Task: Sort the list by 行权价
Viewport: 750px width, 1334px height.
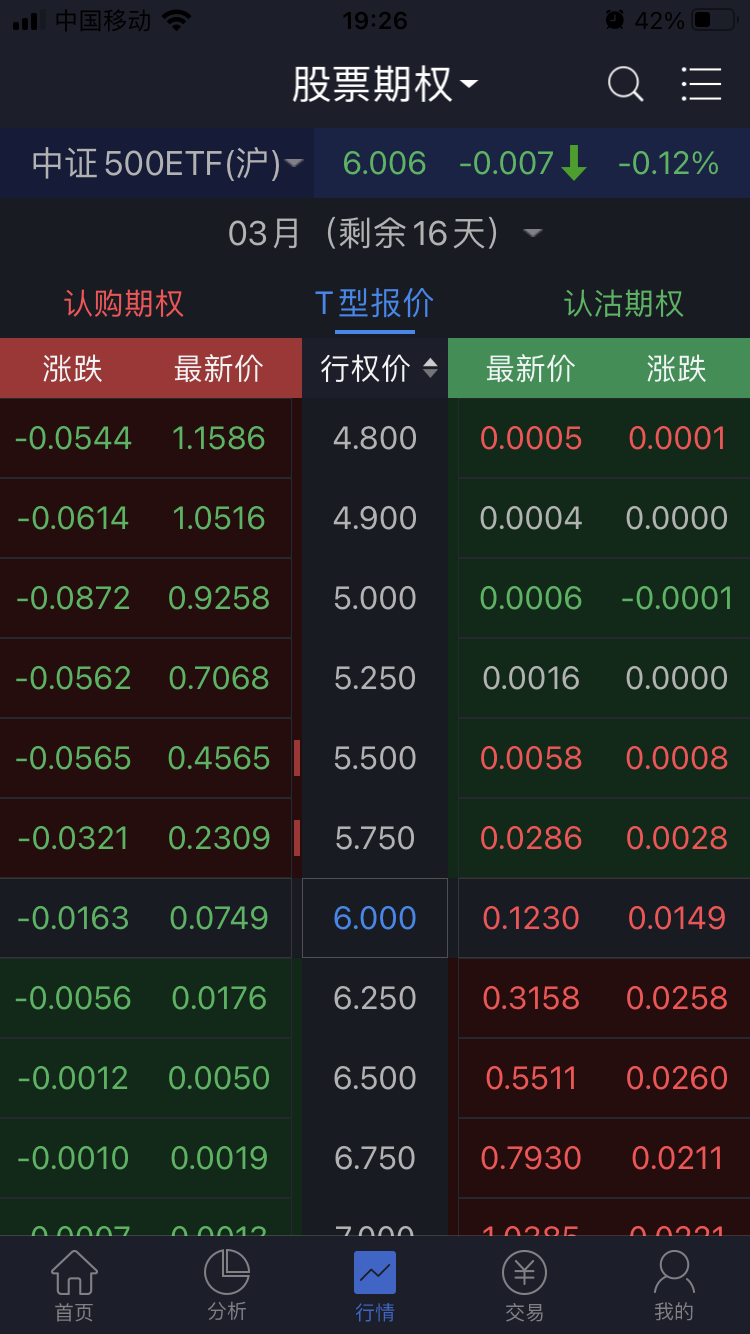Action: point(378,369)
